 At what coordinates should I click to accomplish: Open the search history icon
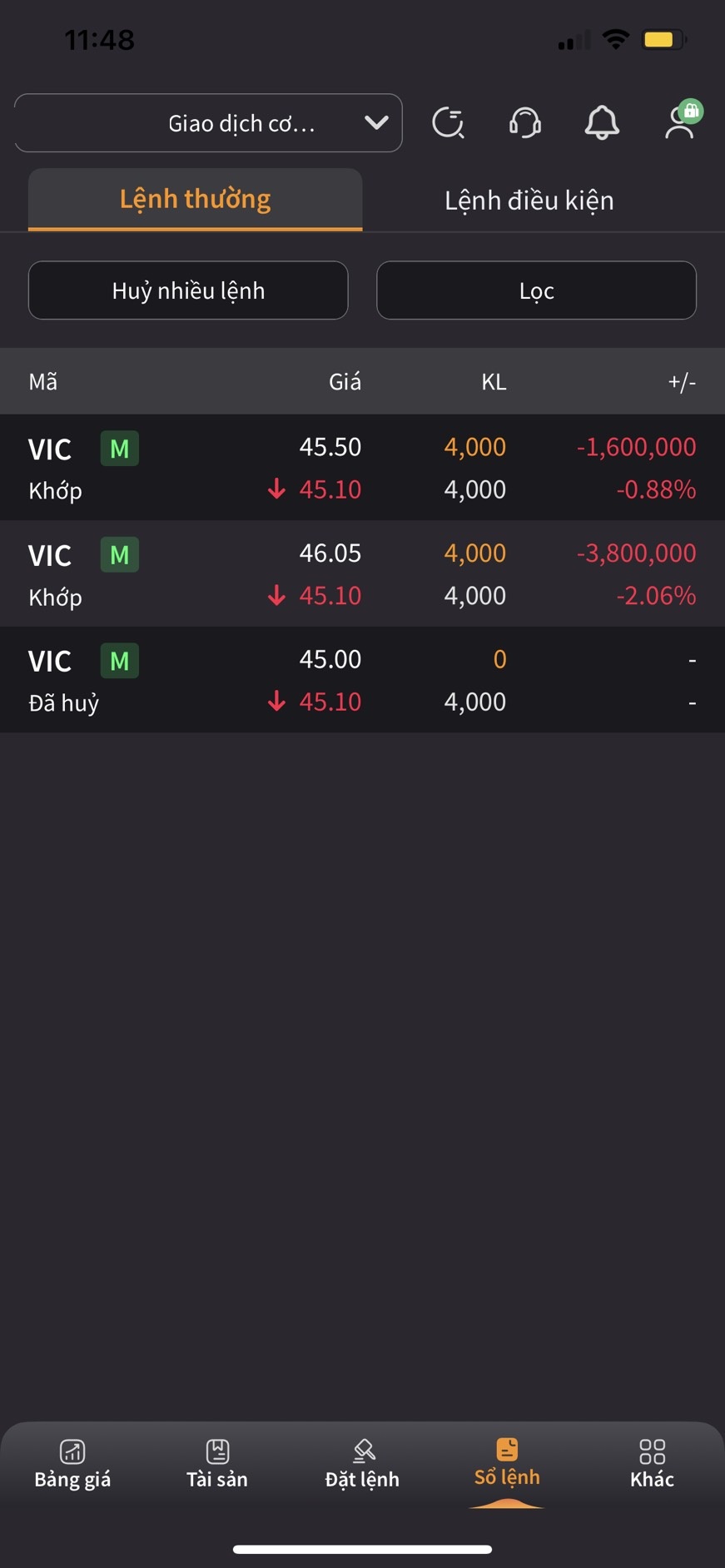448,123
